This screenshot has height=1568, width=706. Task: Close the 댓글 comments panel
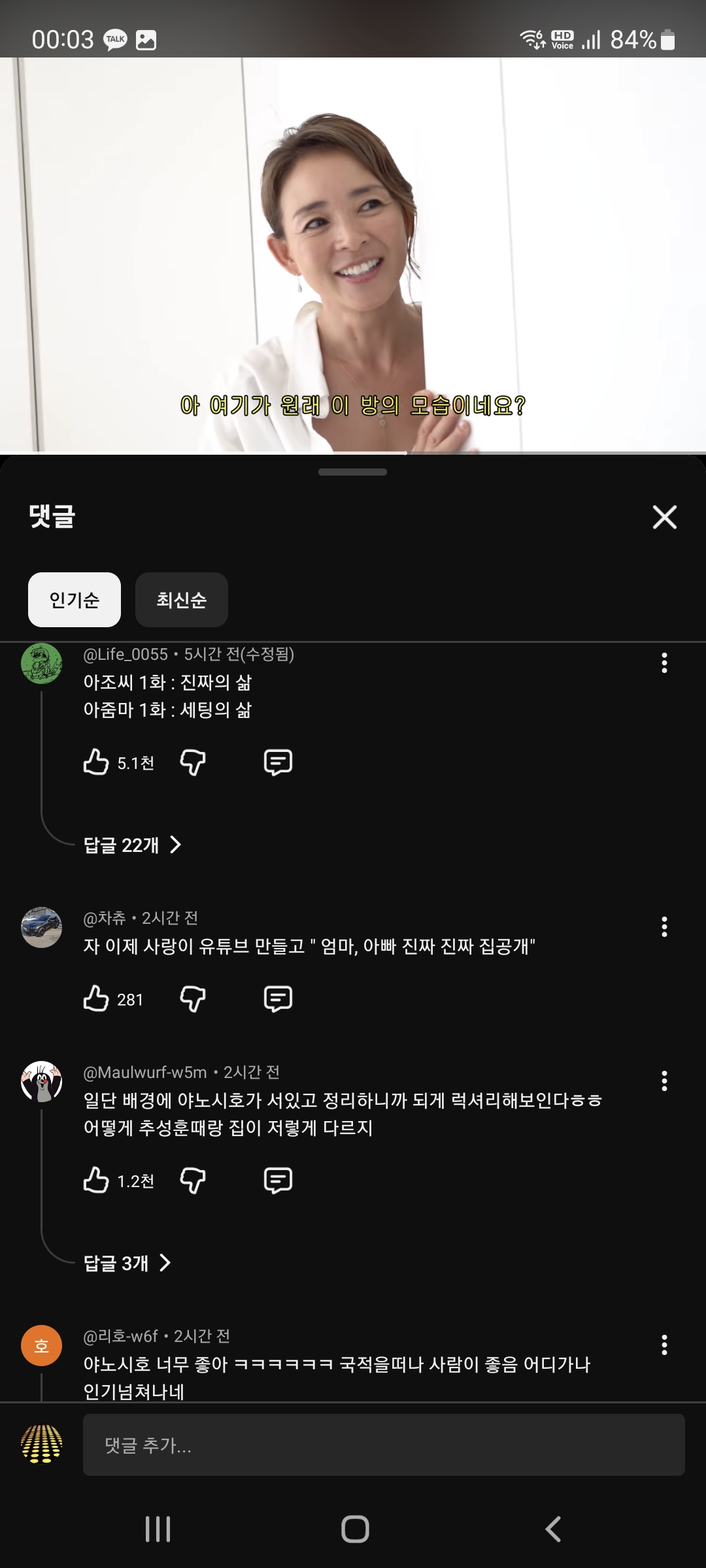[x=664, y=517]
